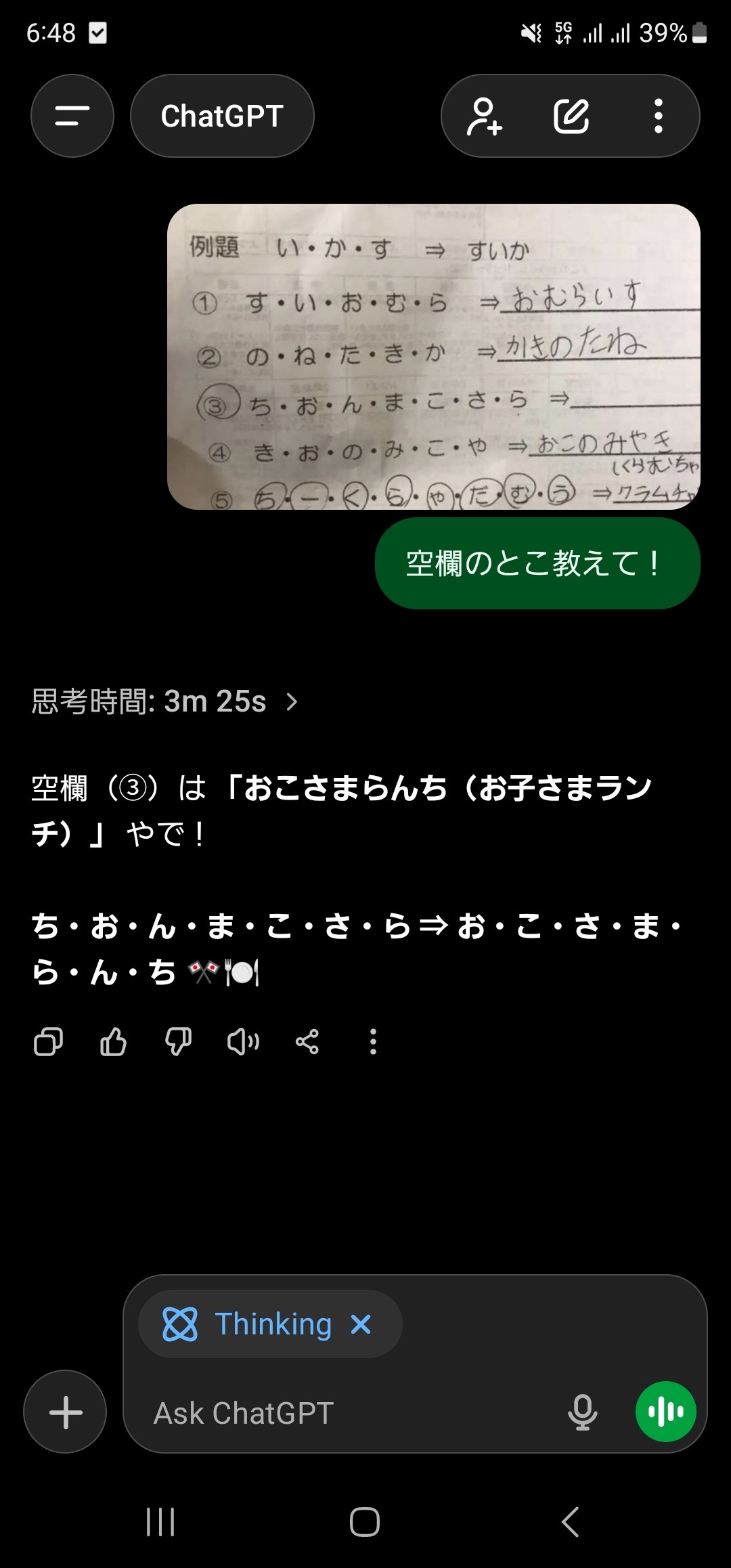
Task: Give a thumbs up to the answer
Action: point(112,1042)
